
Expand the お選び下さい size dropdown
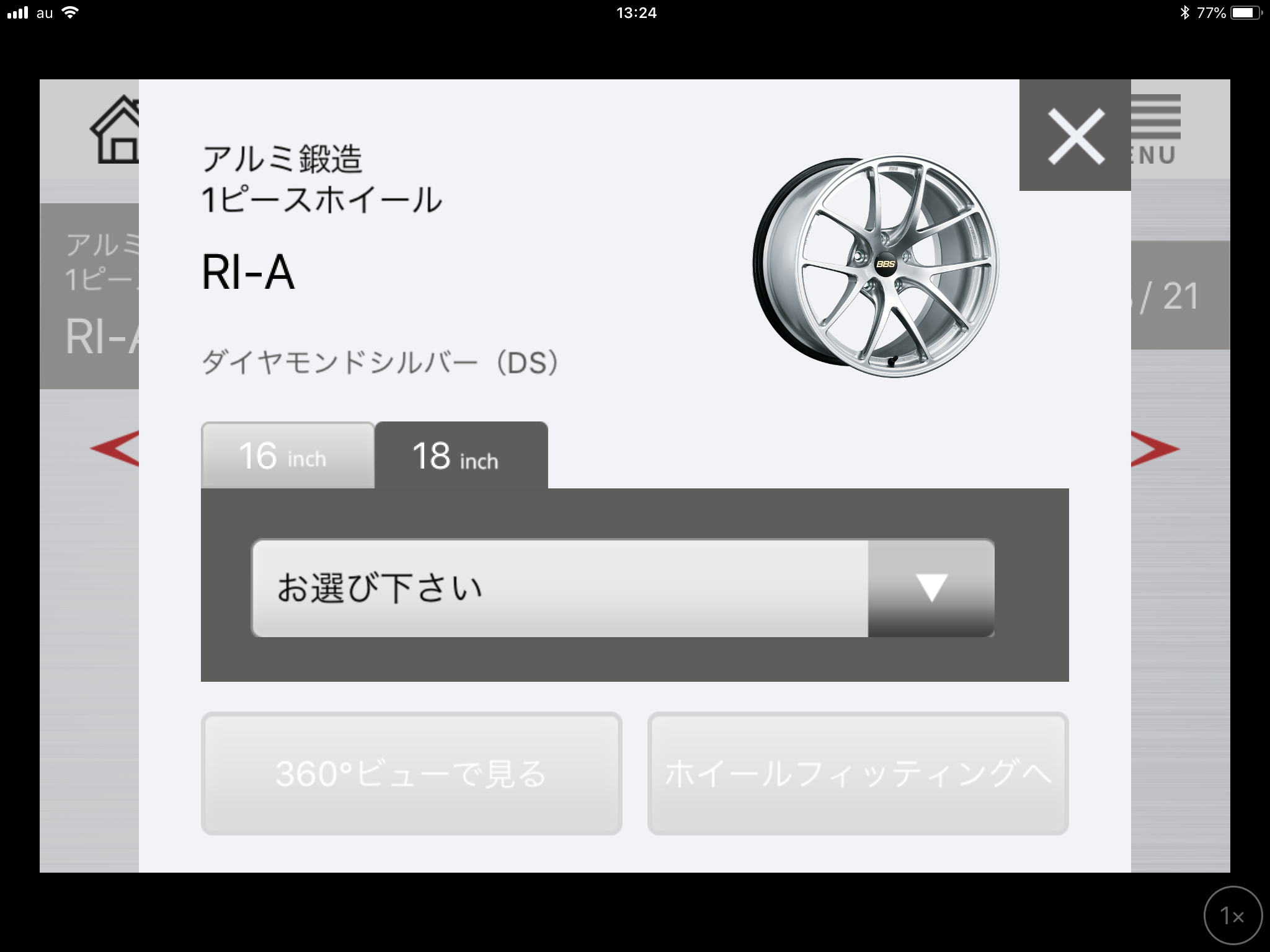[622, 588]
